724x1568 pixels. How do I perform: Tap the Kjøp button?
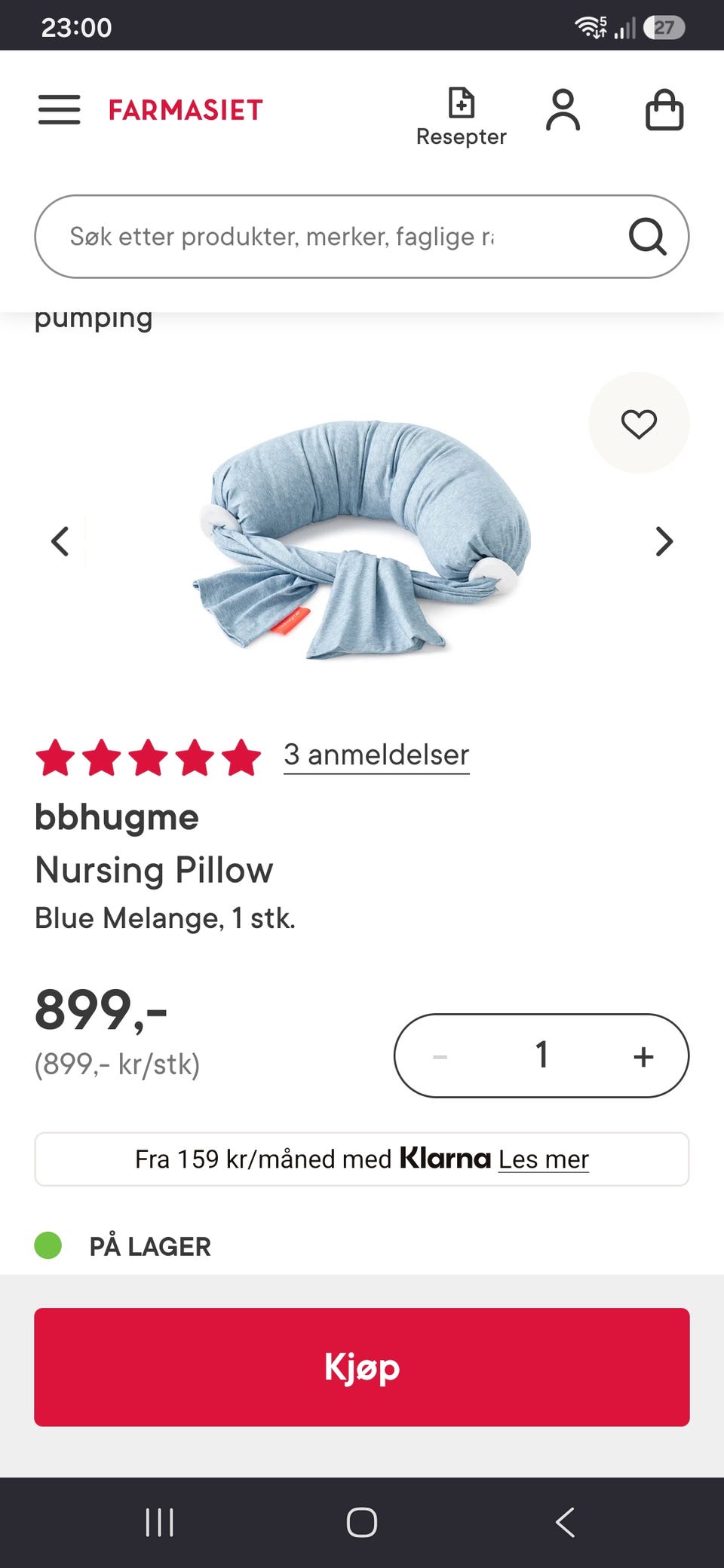[362, 1367]
